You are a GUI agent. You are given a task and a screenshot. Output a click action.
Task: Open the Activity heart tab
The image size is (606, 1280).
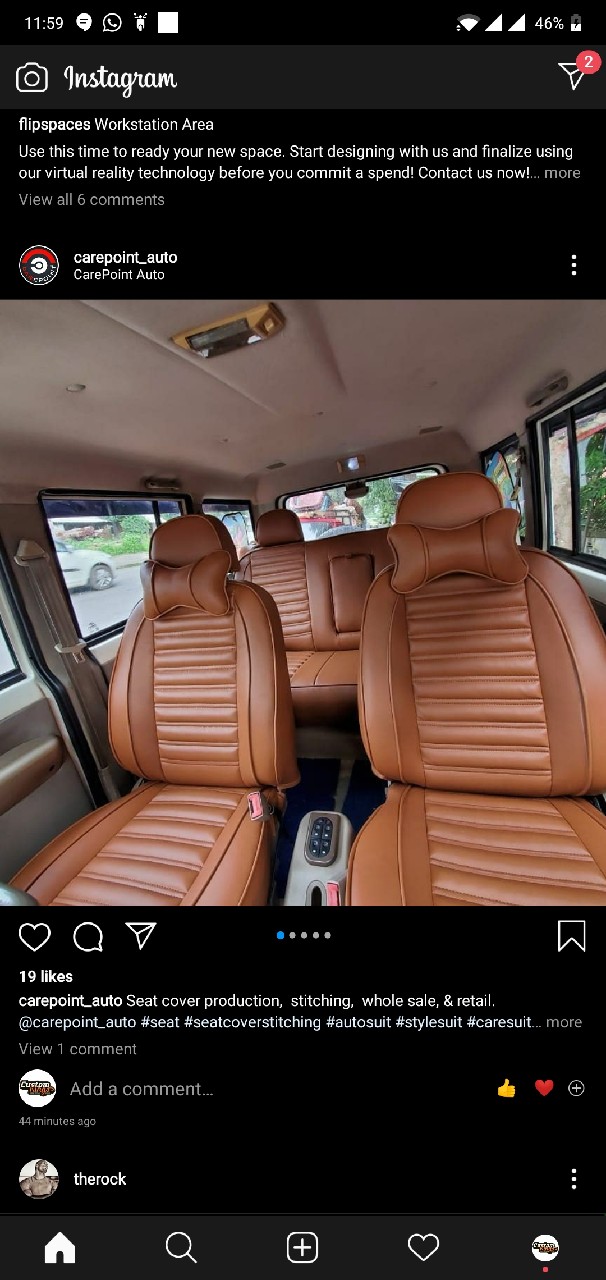coord(424,1247)
